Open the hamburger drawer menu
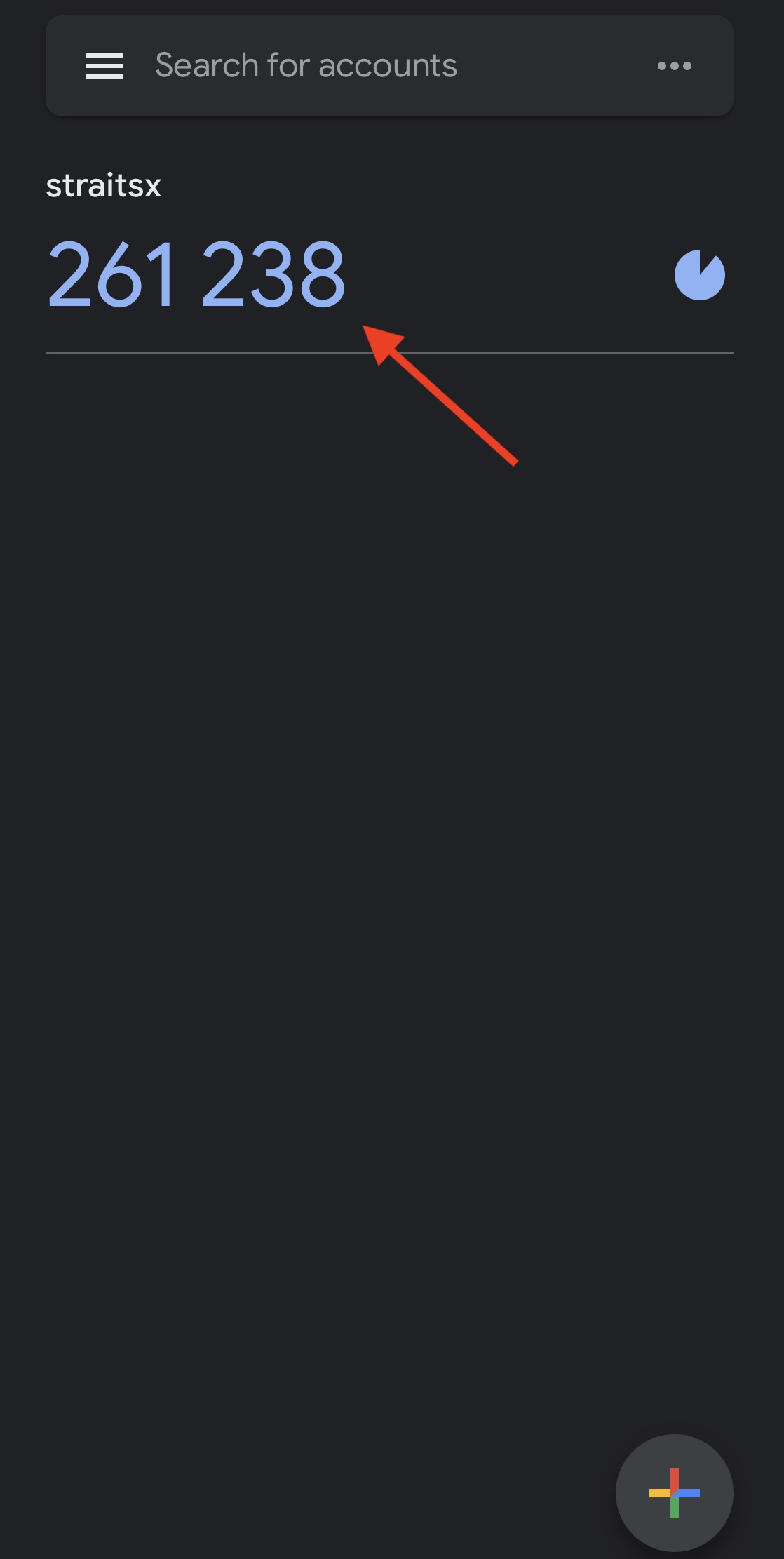The width and height of the screenshot is (784, 1559). 104,66
